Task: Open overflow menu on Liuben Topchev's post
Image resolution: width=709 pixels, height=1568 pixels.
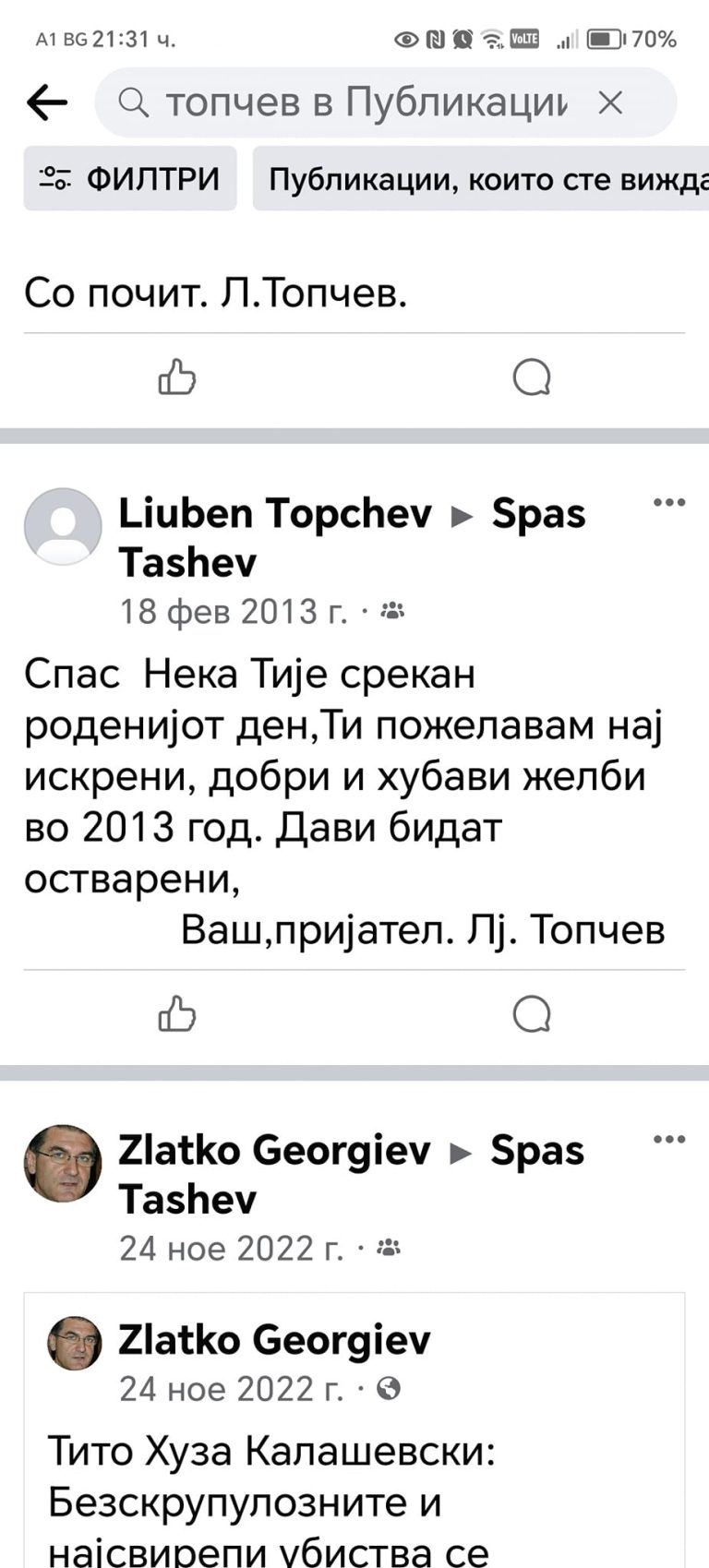Action: (668, 503)
